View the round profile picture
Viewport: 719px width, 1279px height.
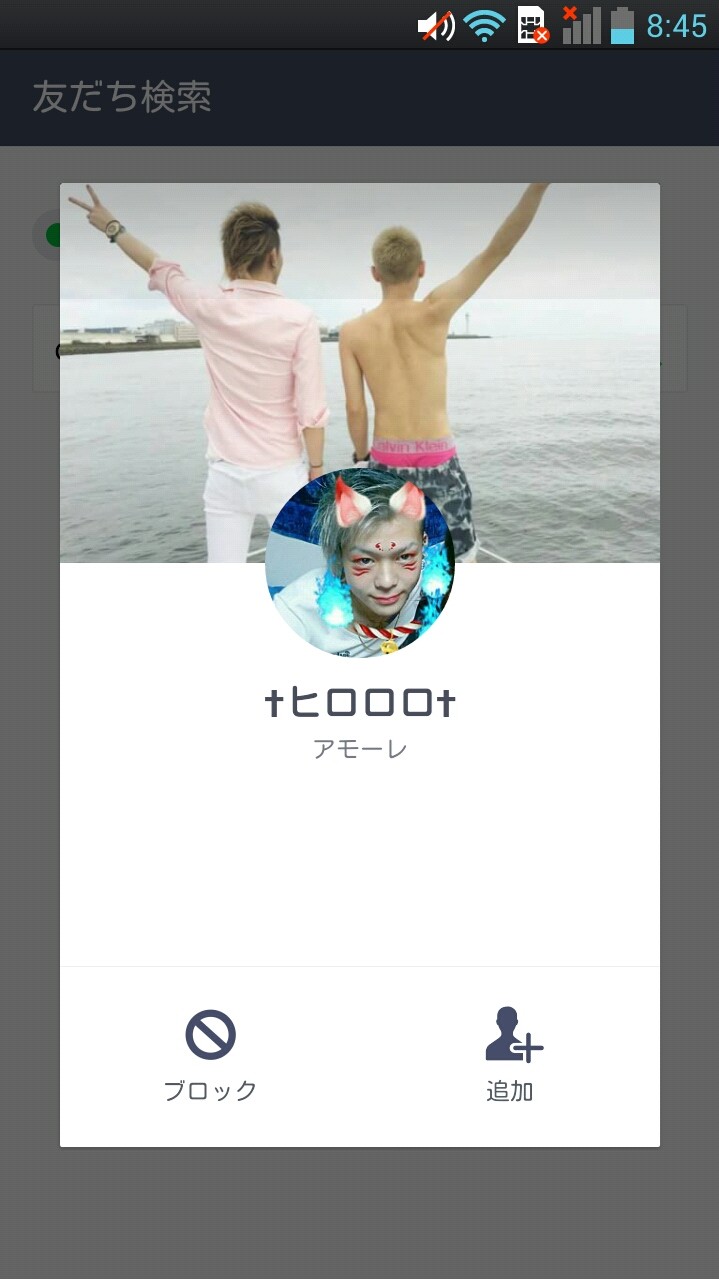pos(360,564)
